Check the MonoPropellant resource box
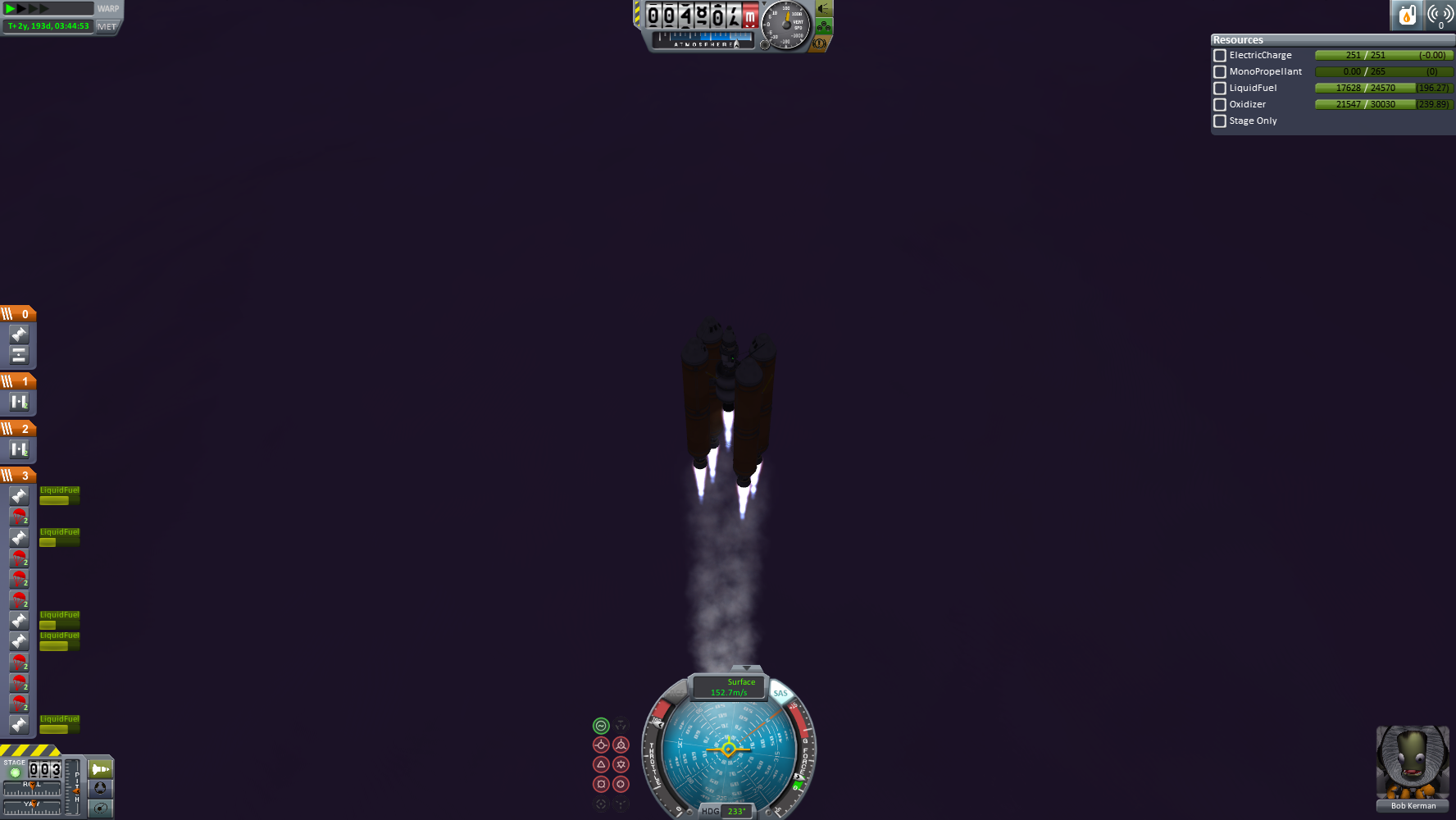This screenshot has width=1456, height=820. (x=1220, y=72)
